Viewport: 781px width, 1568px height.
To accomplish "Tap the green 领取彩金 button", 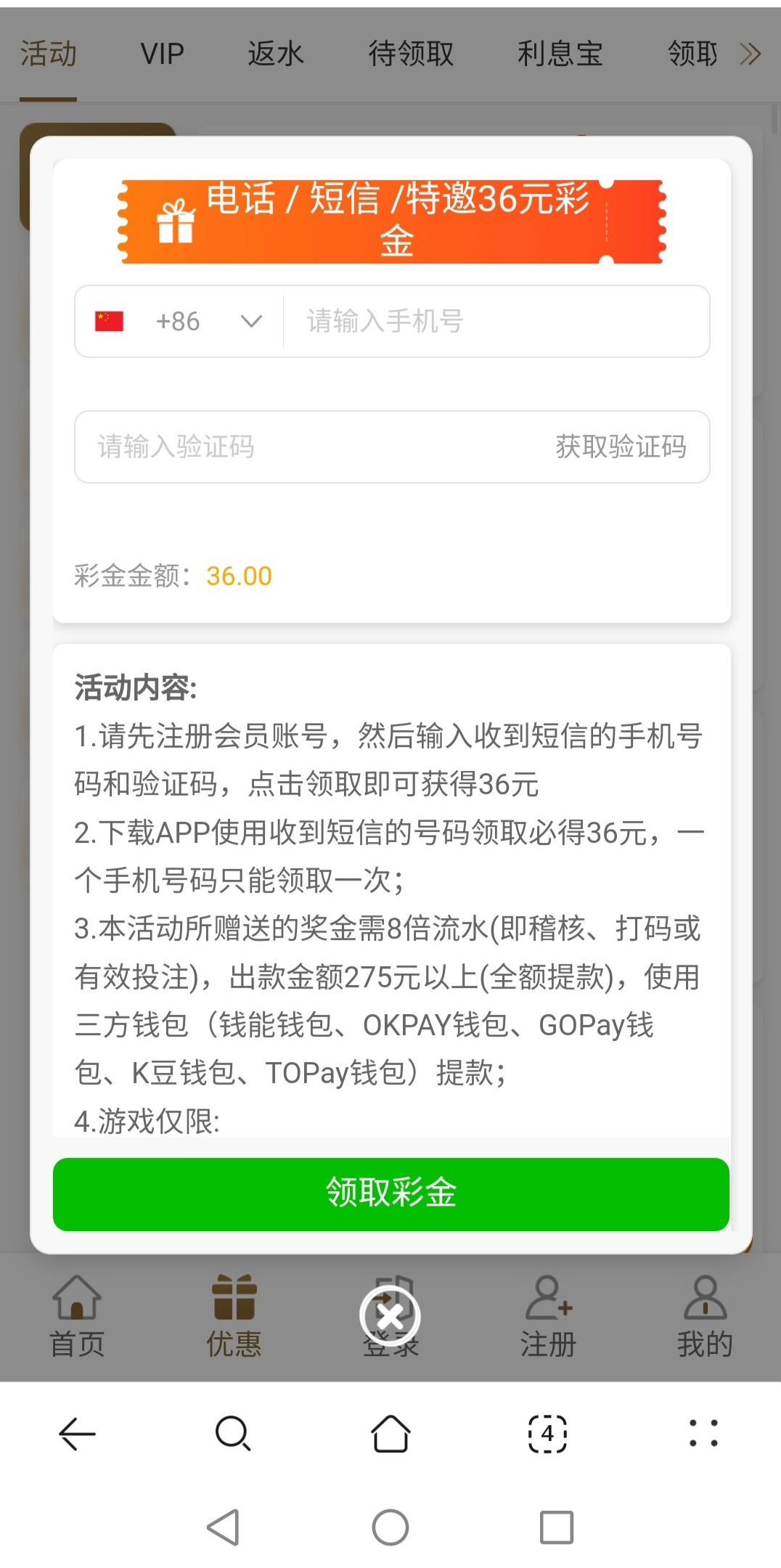I will tap(390, 1193).
